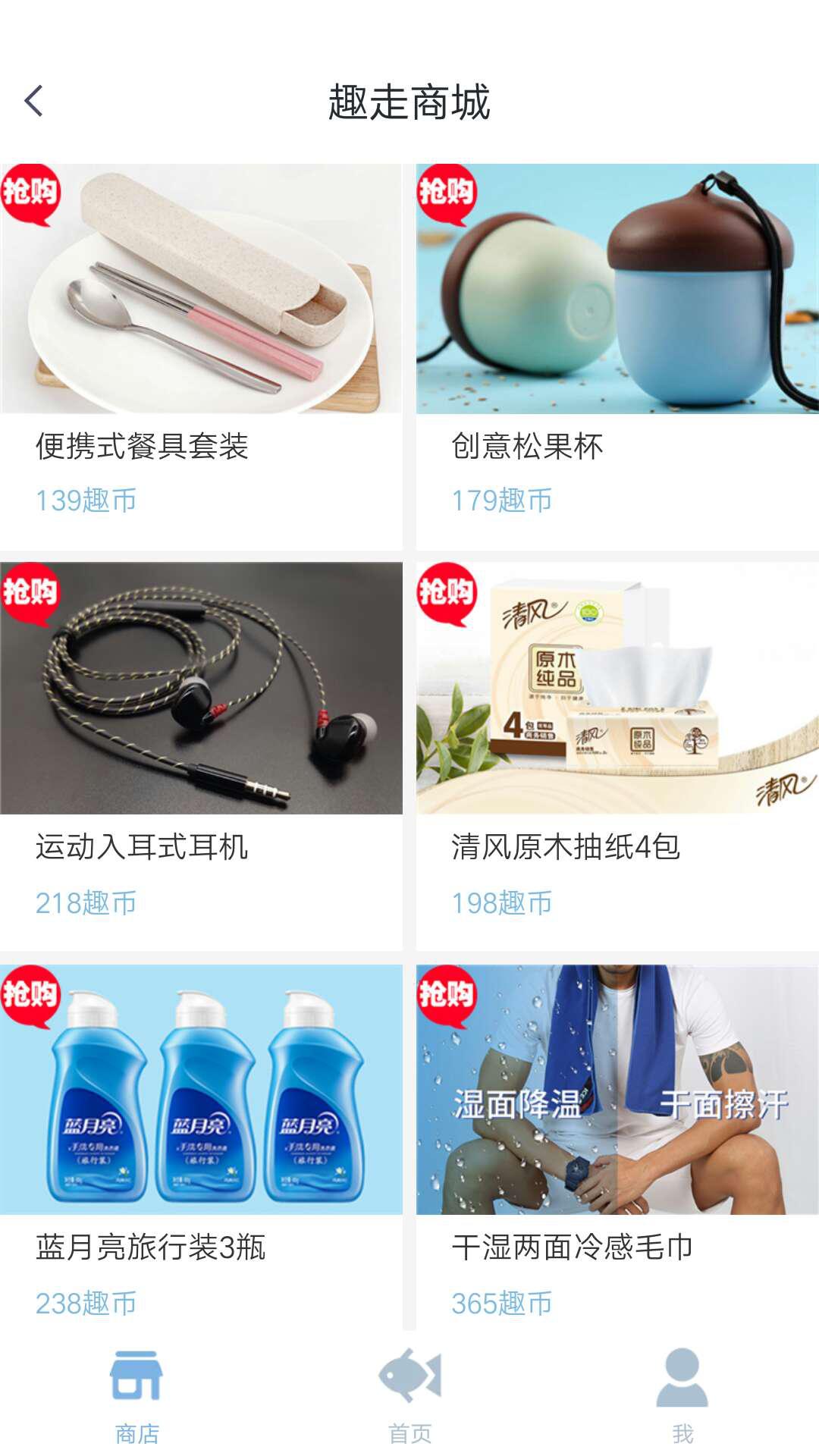Open the cooling towel product thumbnail
This screenshot has width=819, height=1456.
pyautogui.click(x=614, y=1092)
